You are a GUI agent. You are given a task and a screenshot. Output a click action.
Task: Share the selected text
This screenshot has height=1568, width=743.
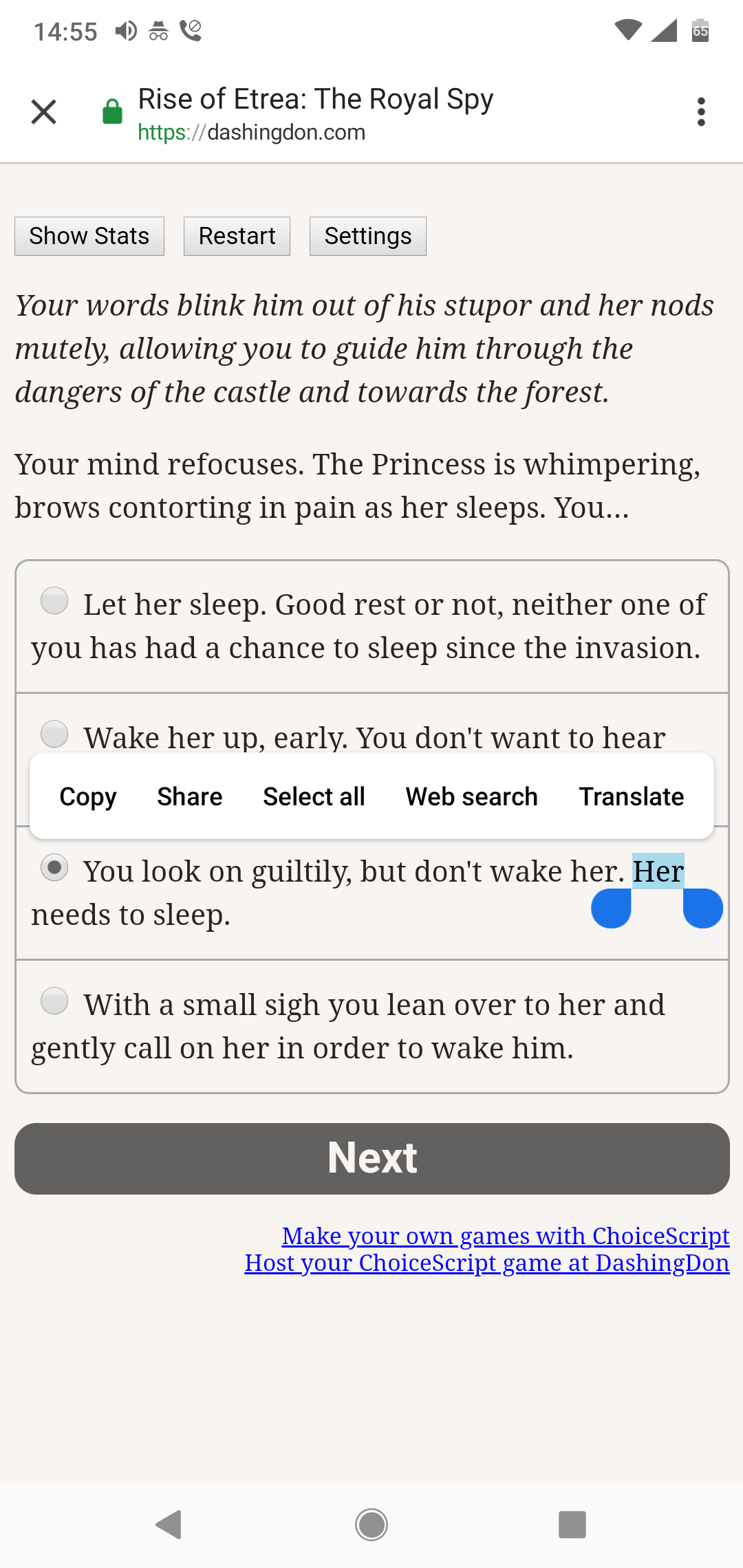190,796
